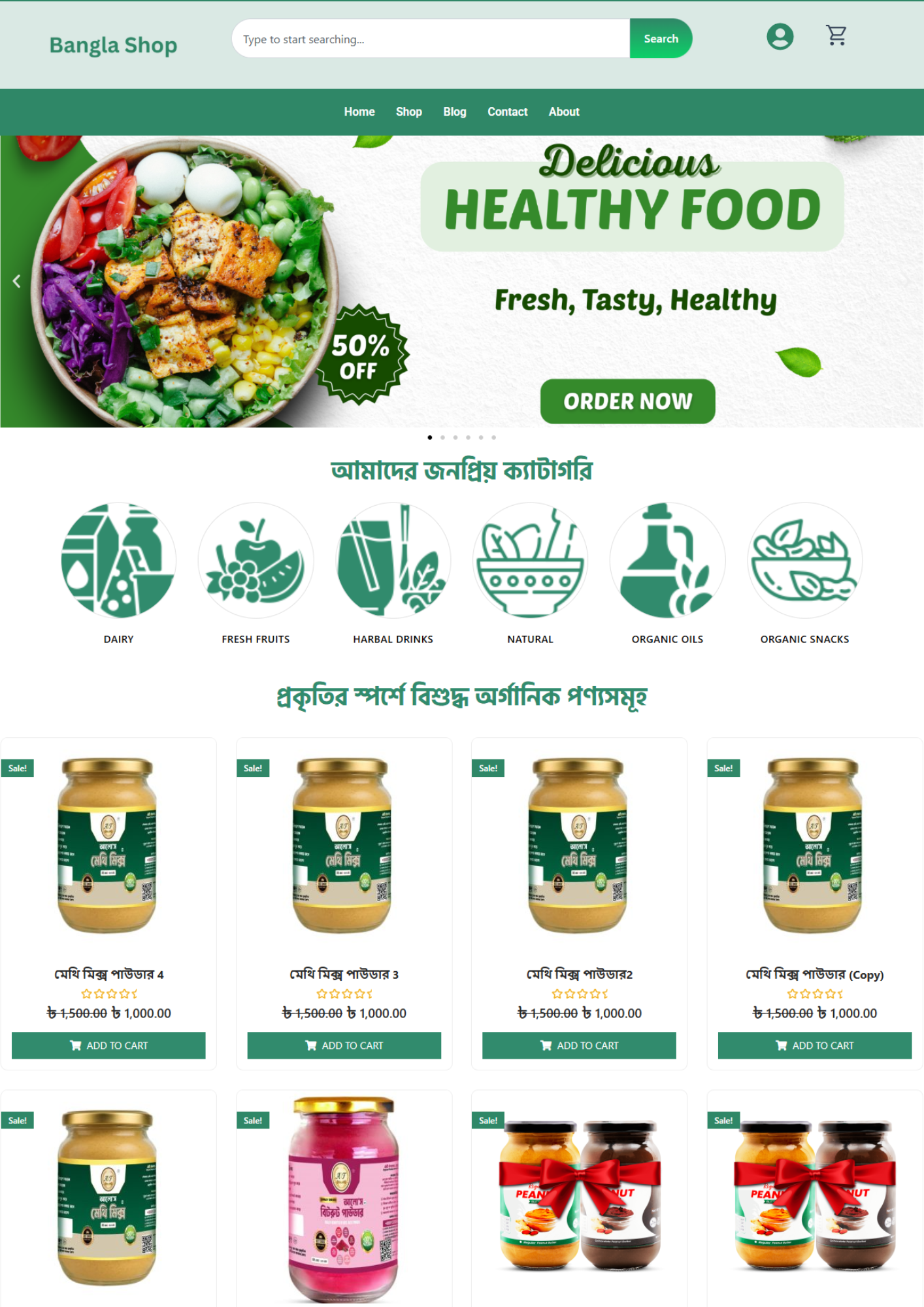Image resolution: width=924 pixels, height=1307 pixels.
Task: Explore the Organic Snacks category
Action: [x=804, y=561]
